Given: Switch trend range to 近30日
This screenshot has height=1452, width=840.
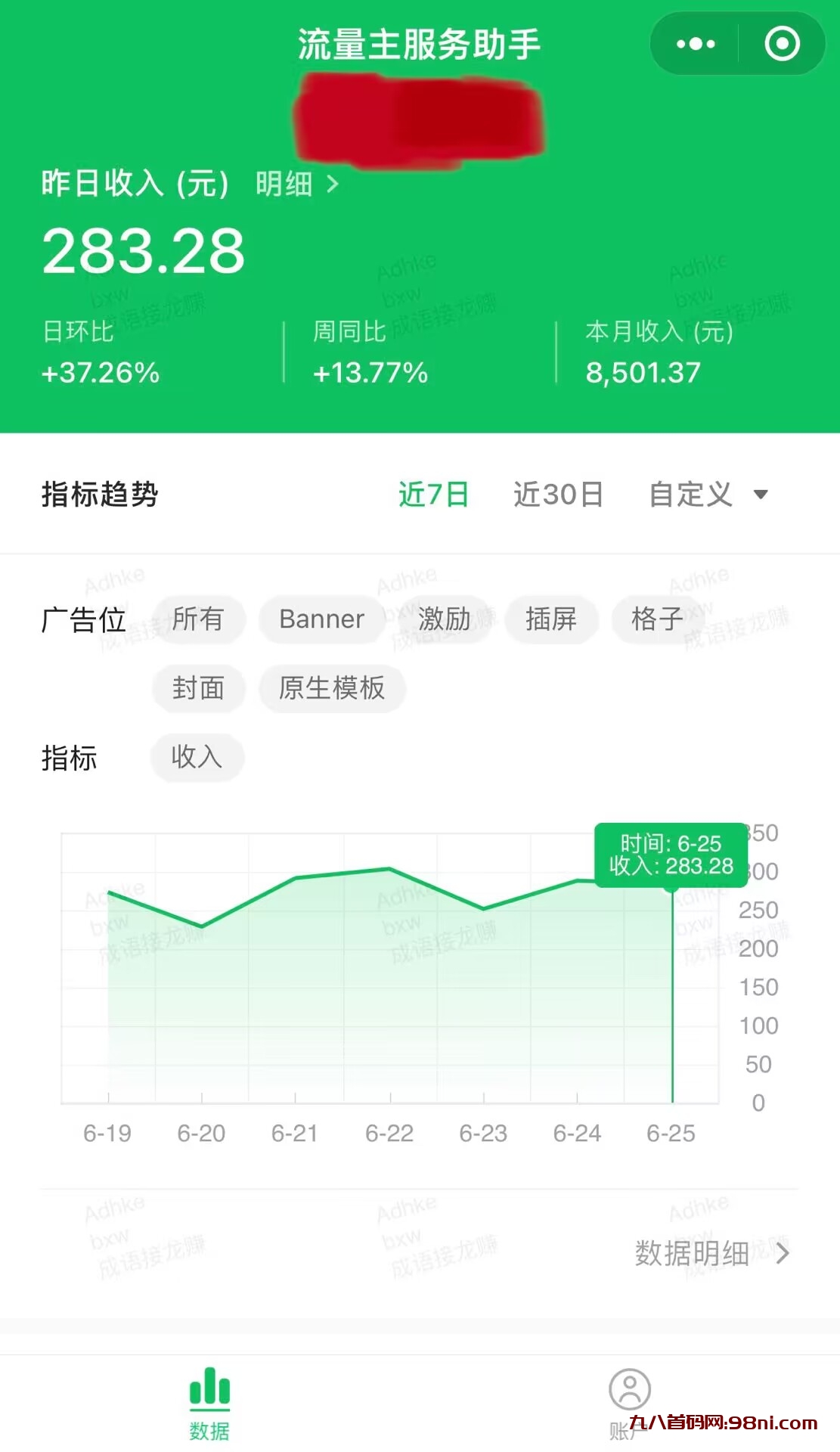Looking at the screenshot, I should tap(558, 495).
